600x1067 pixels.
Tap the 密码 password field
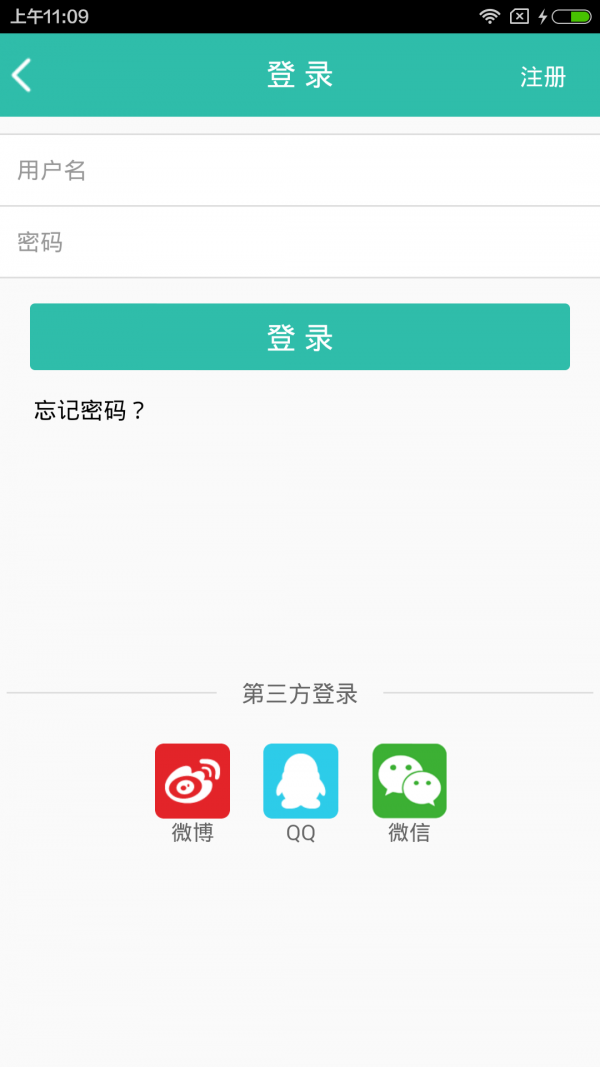(300, 242)
